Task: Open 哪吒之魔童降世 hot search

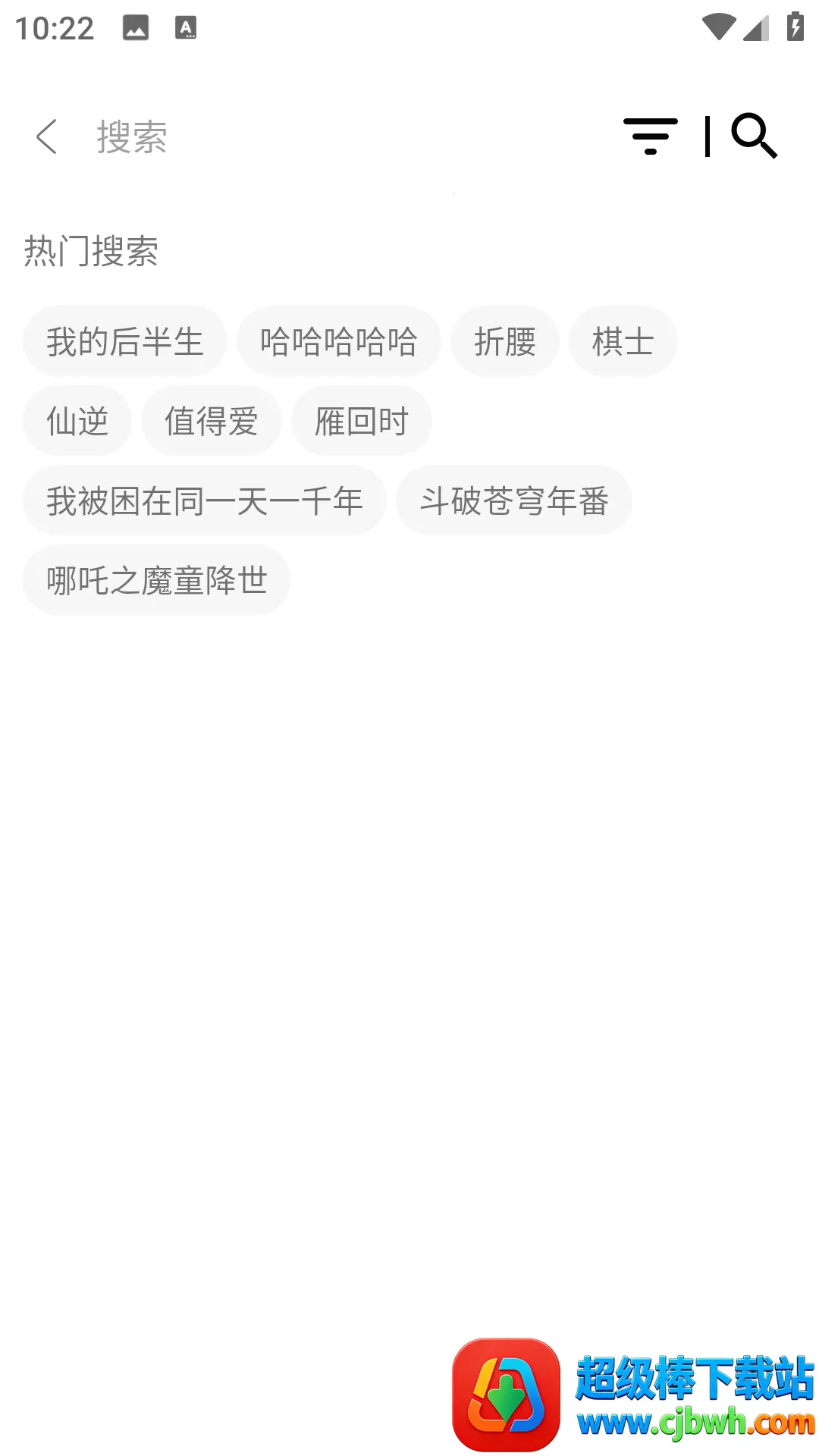Action: [x=157, y=580]
